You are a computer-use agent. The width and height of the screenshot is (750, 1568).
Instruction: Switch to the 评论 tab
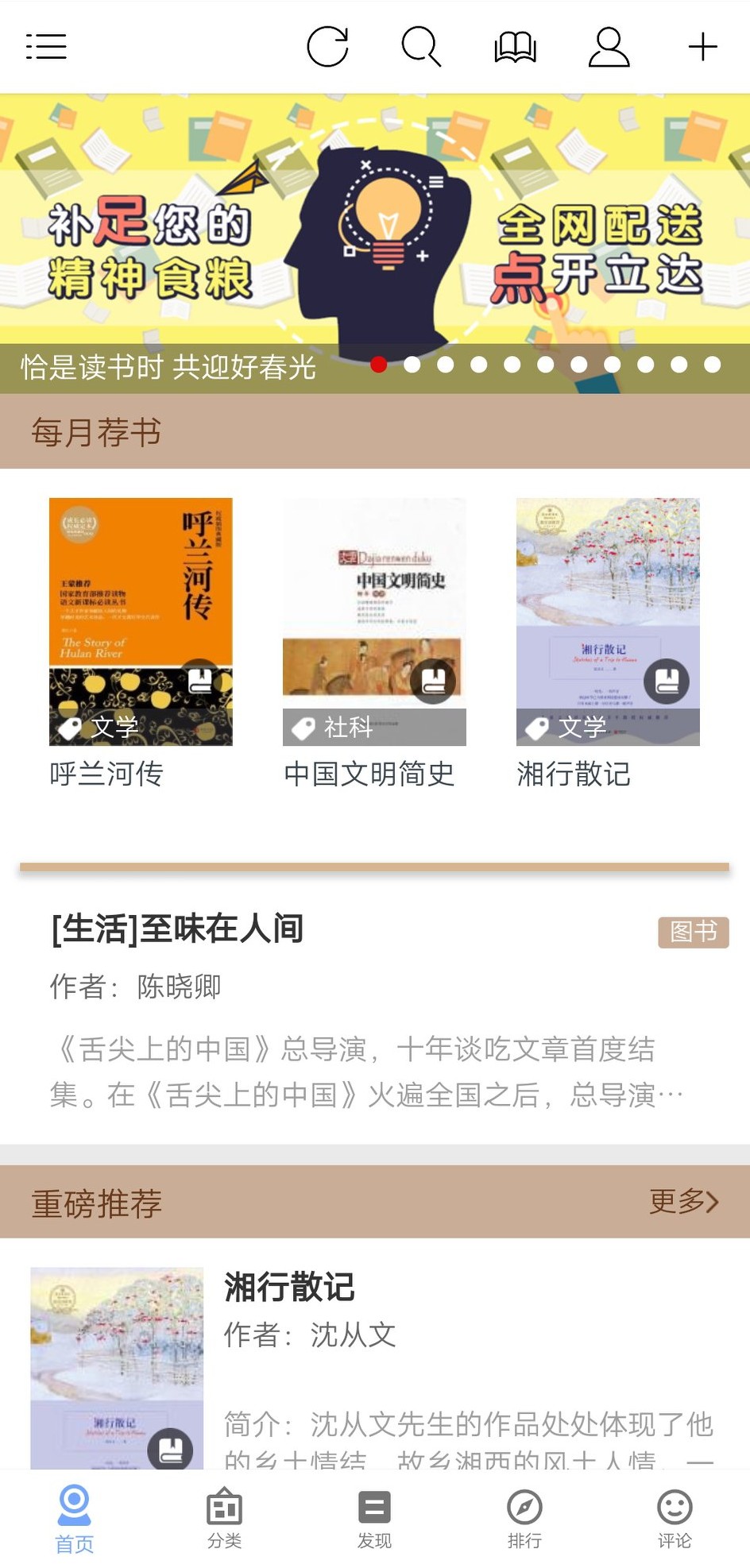pyautogui.click(x=675, y=1520)
